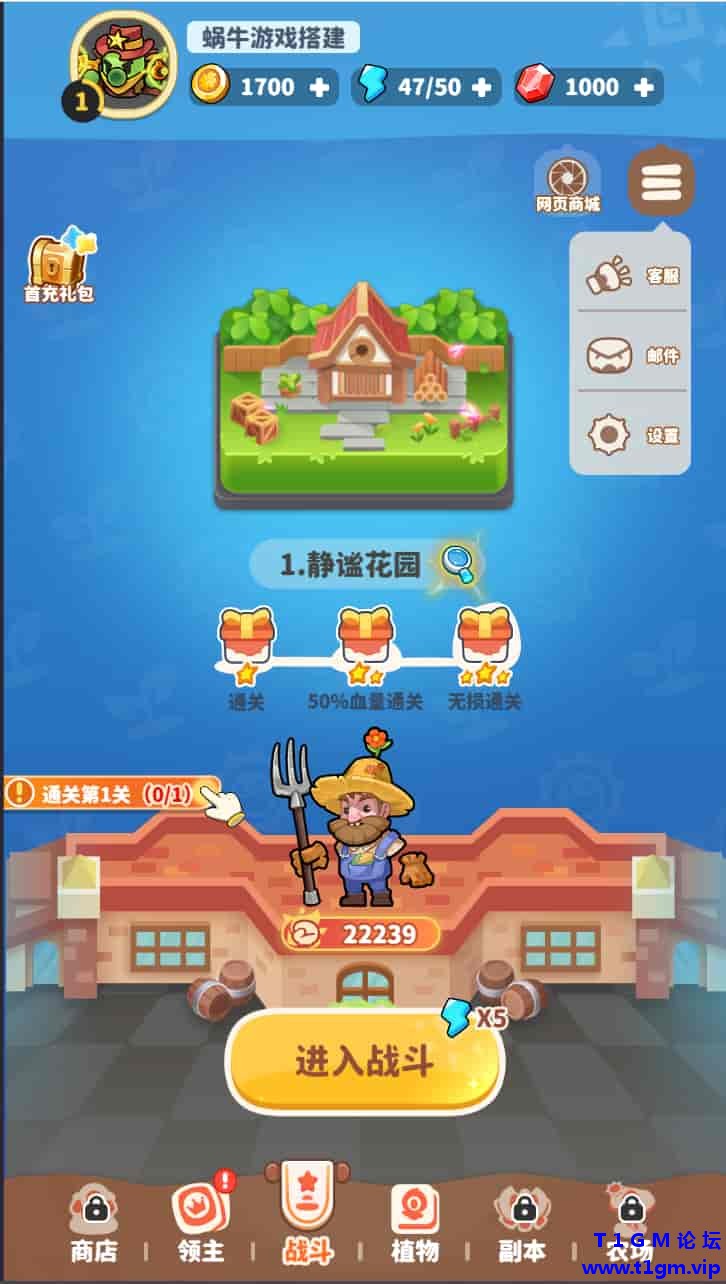Screen dimensions: 726x1284
Task: Buy more red gems
Action: 644,87
